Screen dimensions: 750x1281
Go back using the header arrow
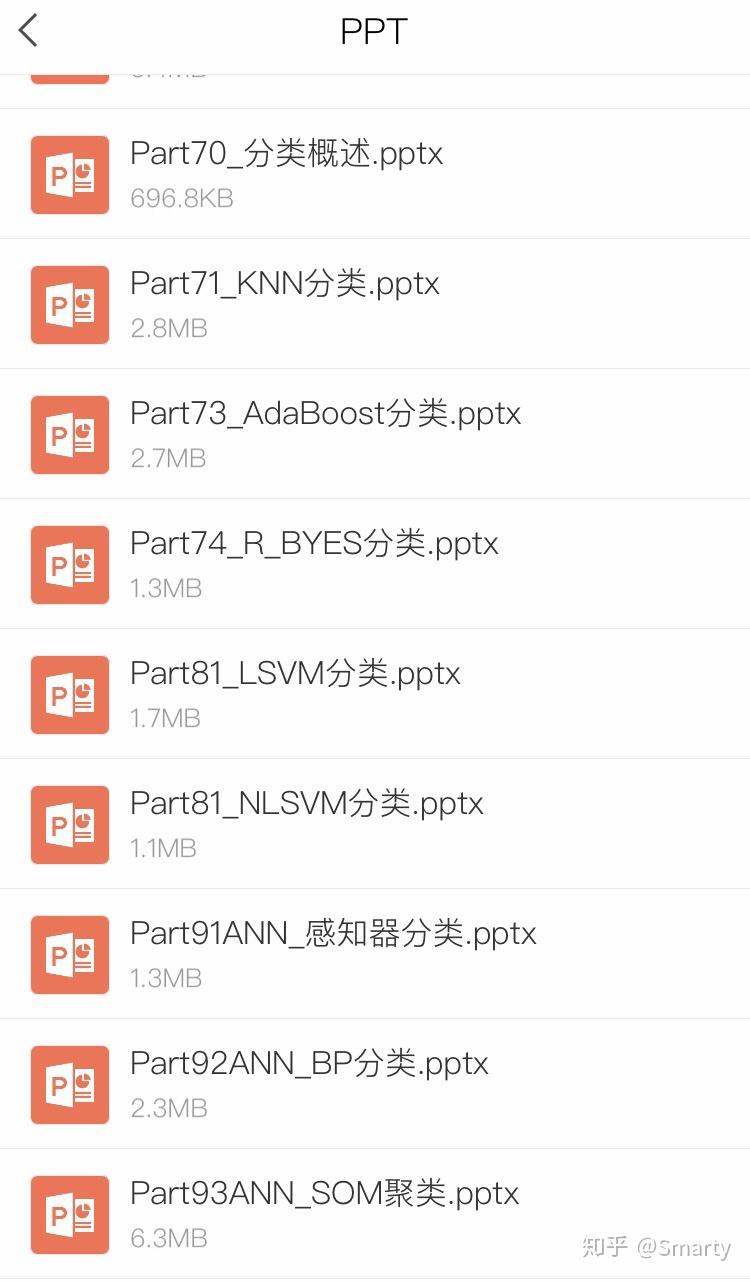coord(28,31)
